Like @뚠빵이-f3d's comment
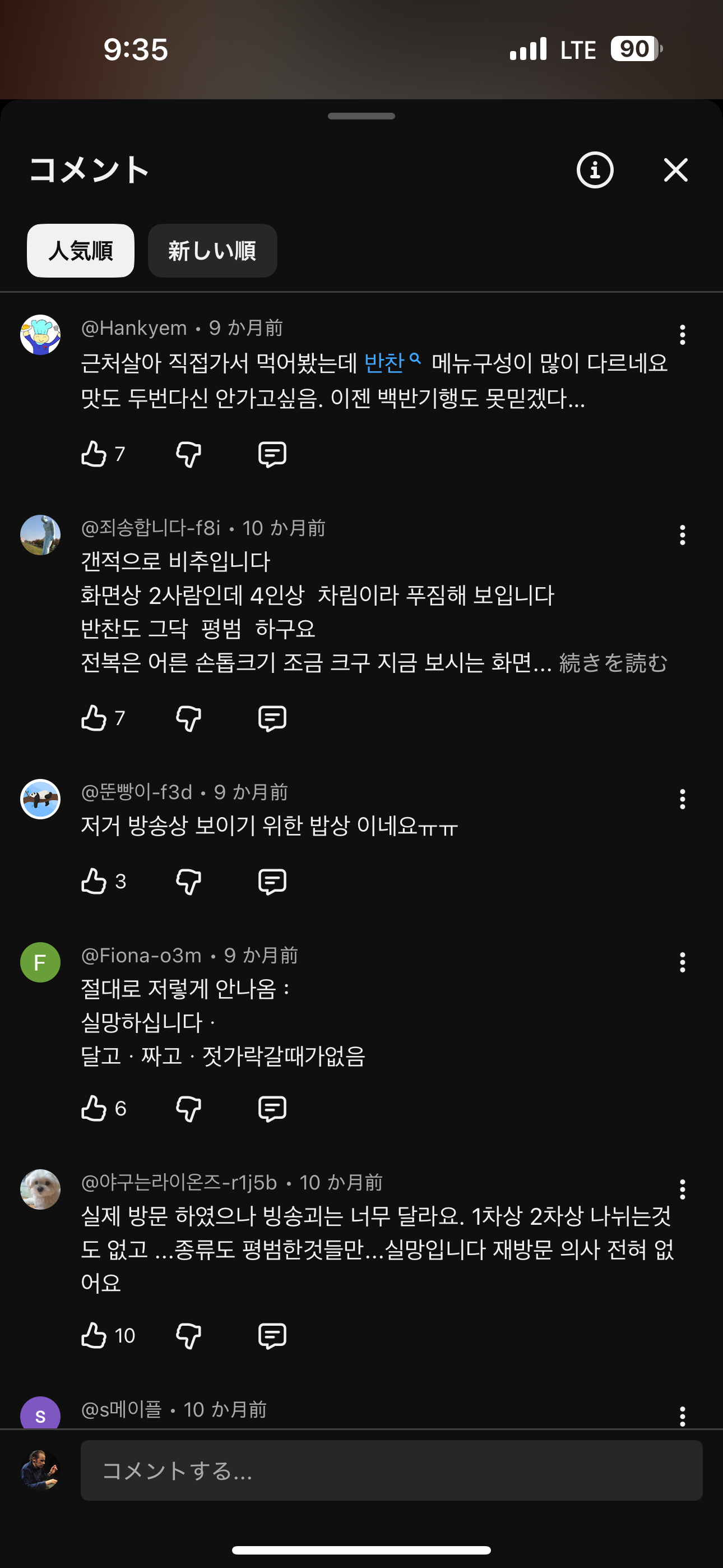This screenshot has height=1568, width=723. click(94, 882)
